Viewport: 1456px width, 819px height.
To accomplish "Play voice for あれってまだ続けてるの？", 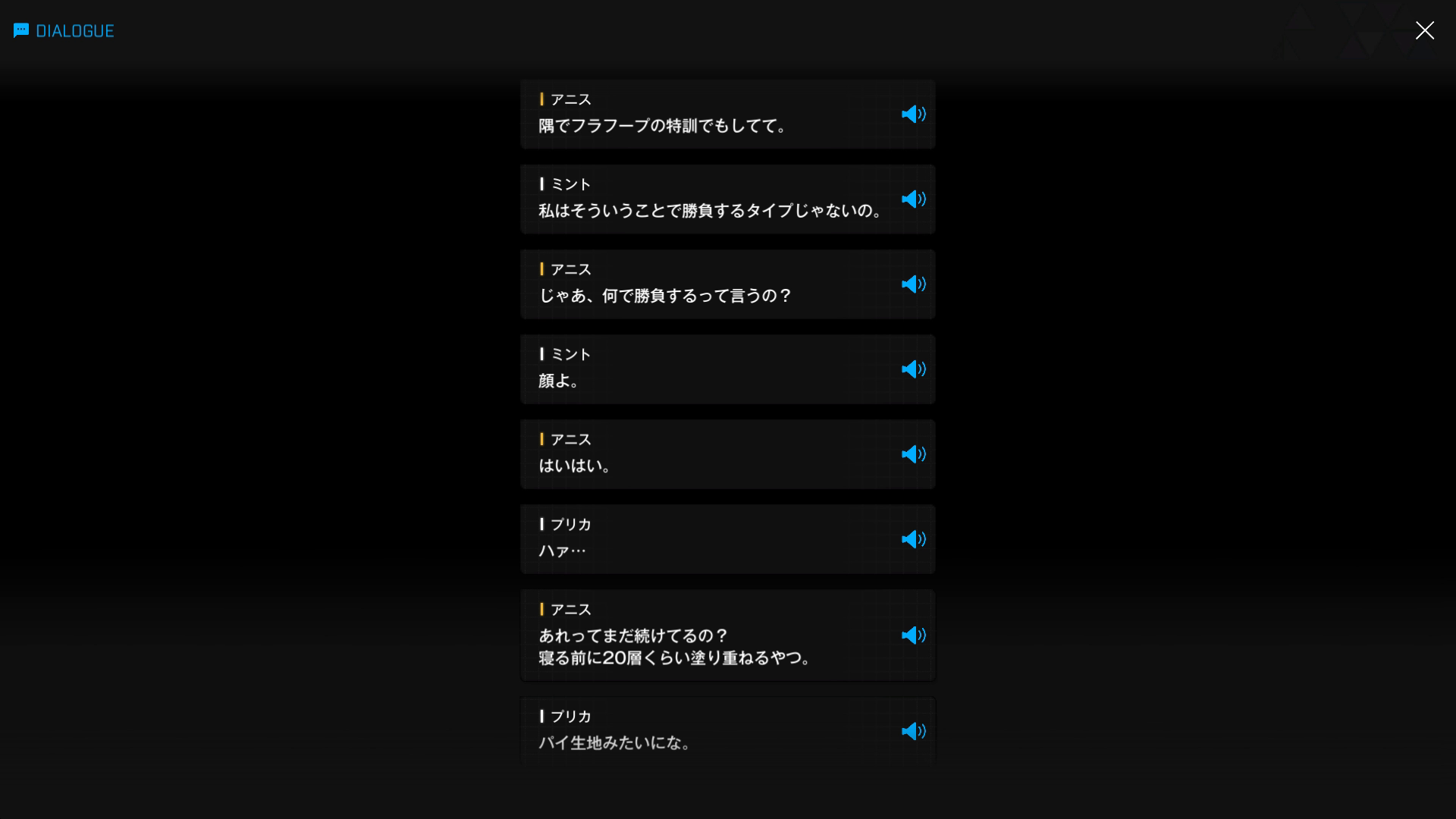I will [x=913, y=635].
